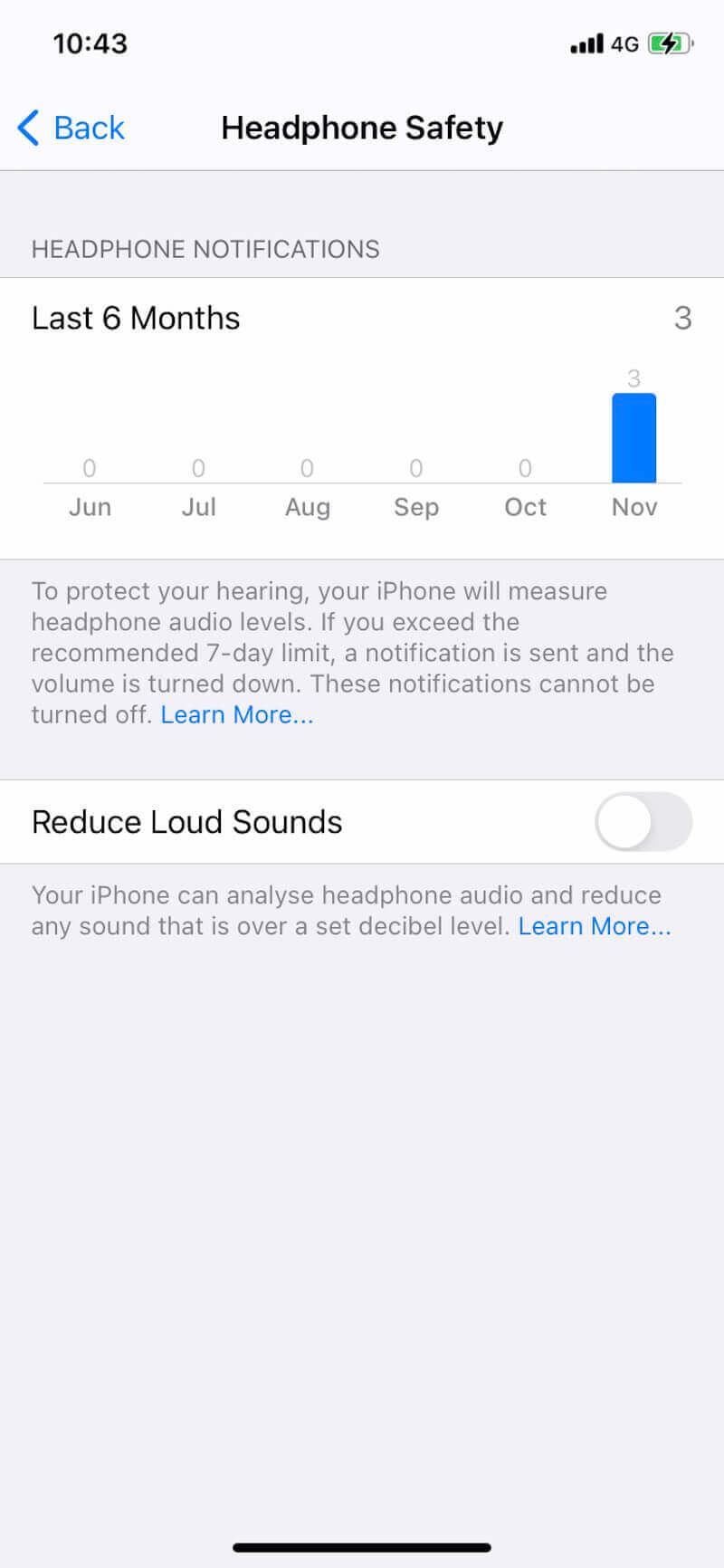Tap the 4G network indicator
Screen dimensions: 724x1568
click(x=626, y=43)
